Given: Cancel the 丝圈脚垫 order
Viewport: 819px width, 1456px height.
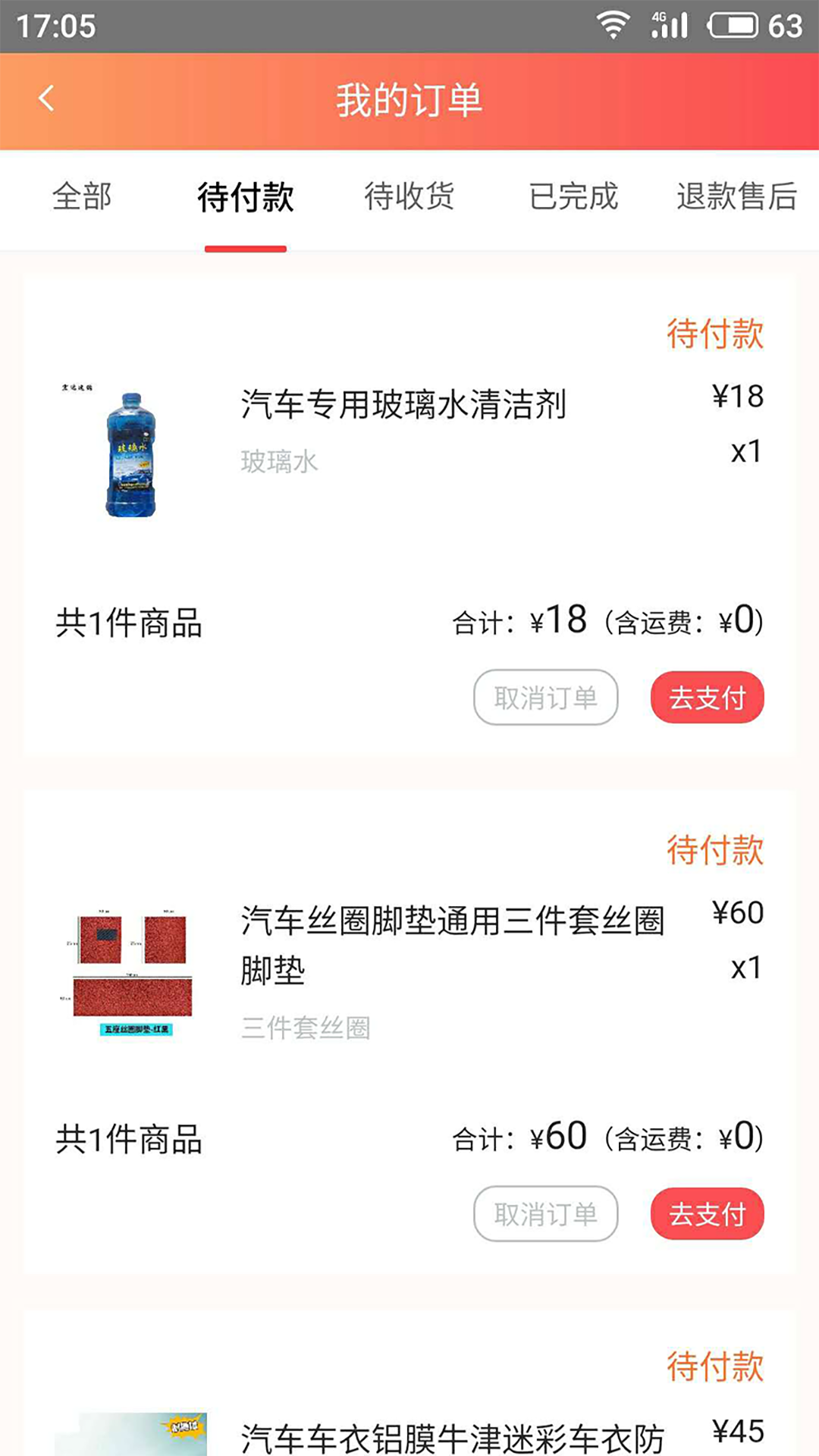Looking at the screenshot, I should 545,1214.
